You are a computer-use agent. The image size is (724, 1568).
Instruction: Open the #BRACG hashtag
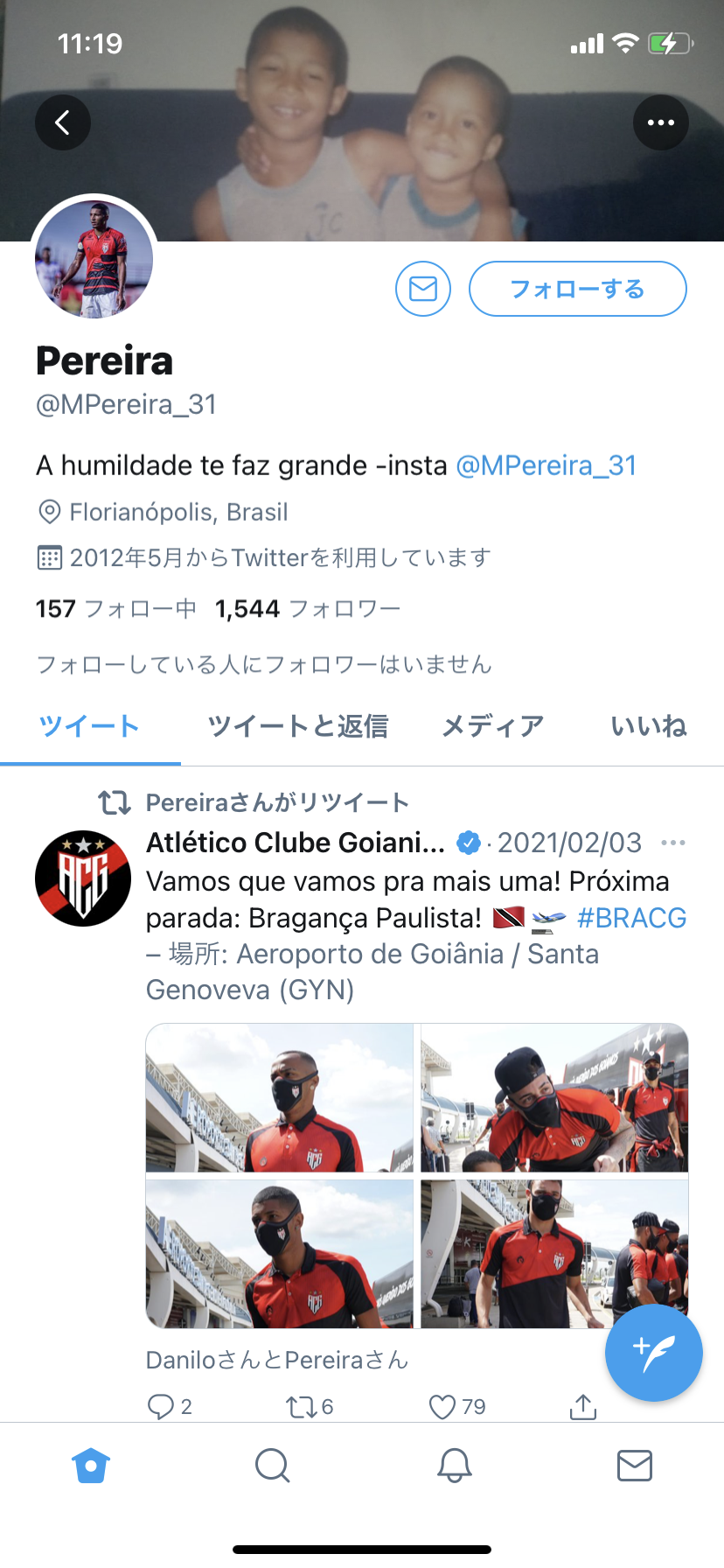click(631, 918)
